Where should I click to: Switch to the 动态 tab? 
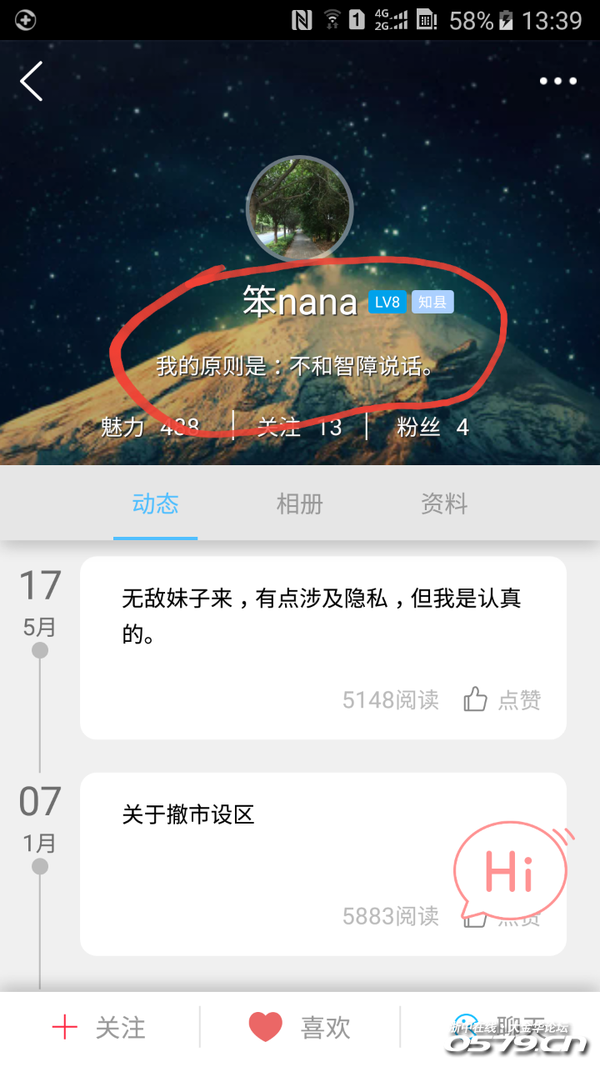point(155,503)
